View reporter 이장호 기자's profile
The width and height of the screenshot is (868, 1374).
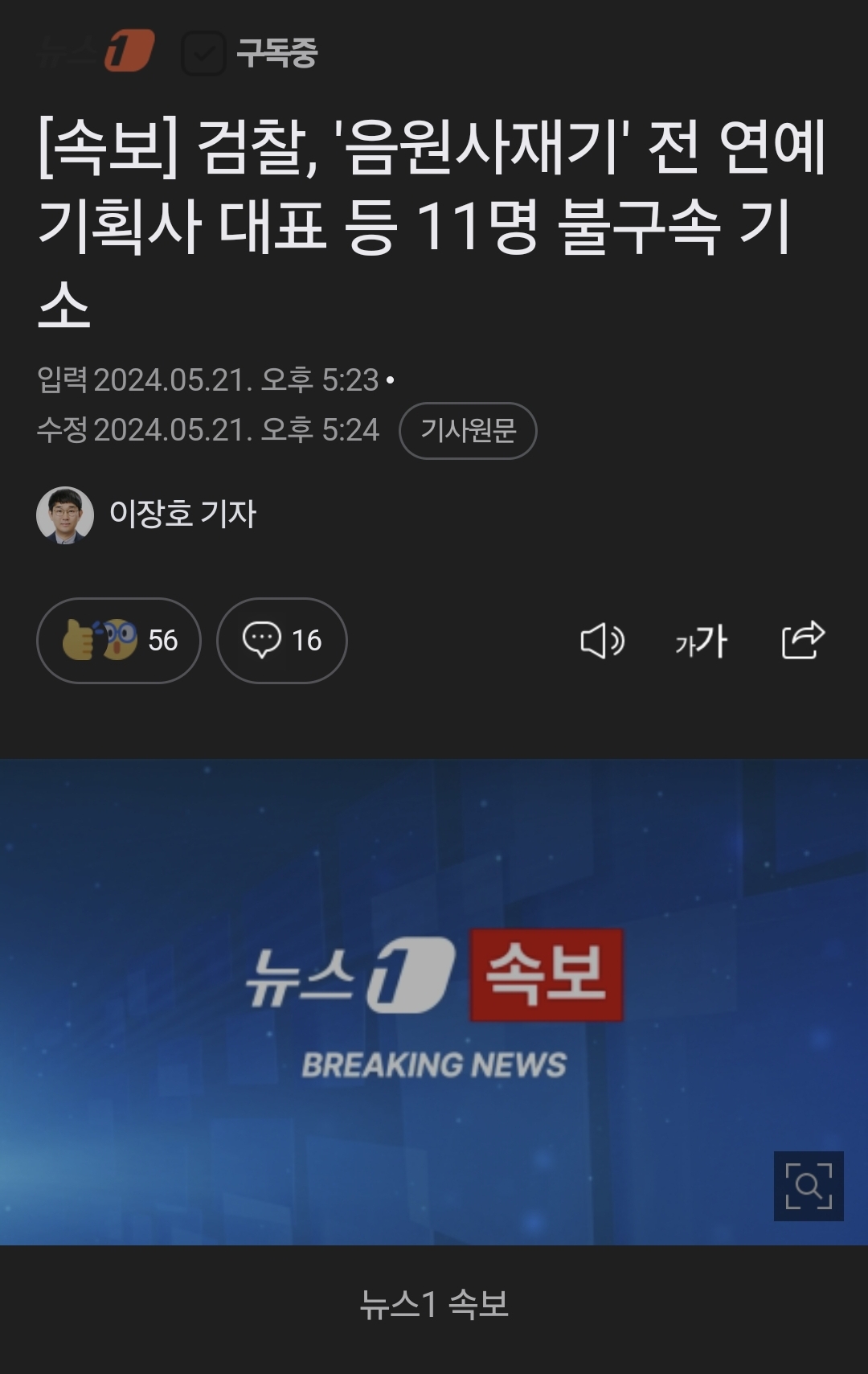coord(147,515)
